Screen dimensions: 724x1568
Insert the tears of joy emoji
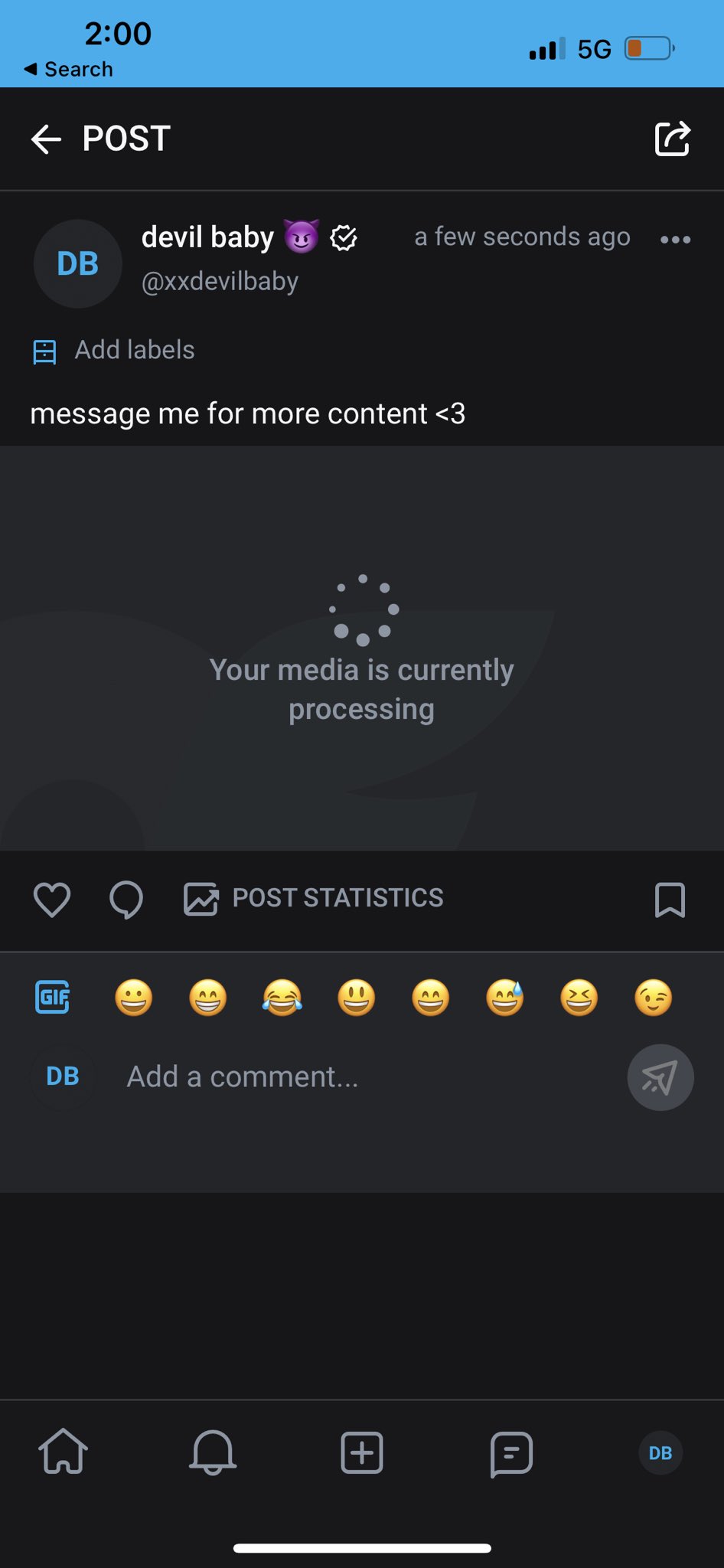282,998
